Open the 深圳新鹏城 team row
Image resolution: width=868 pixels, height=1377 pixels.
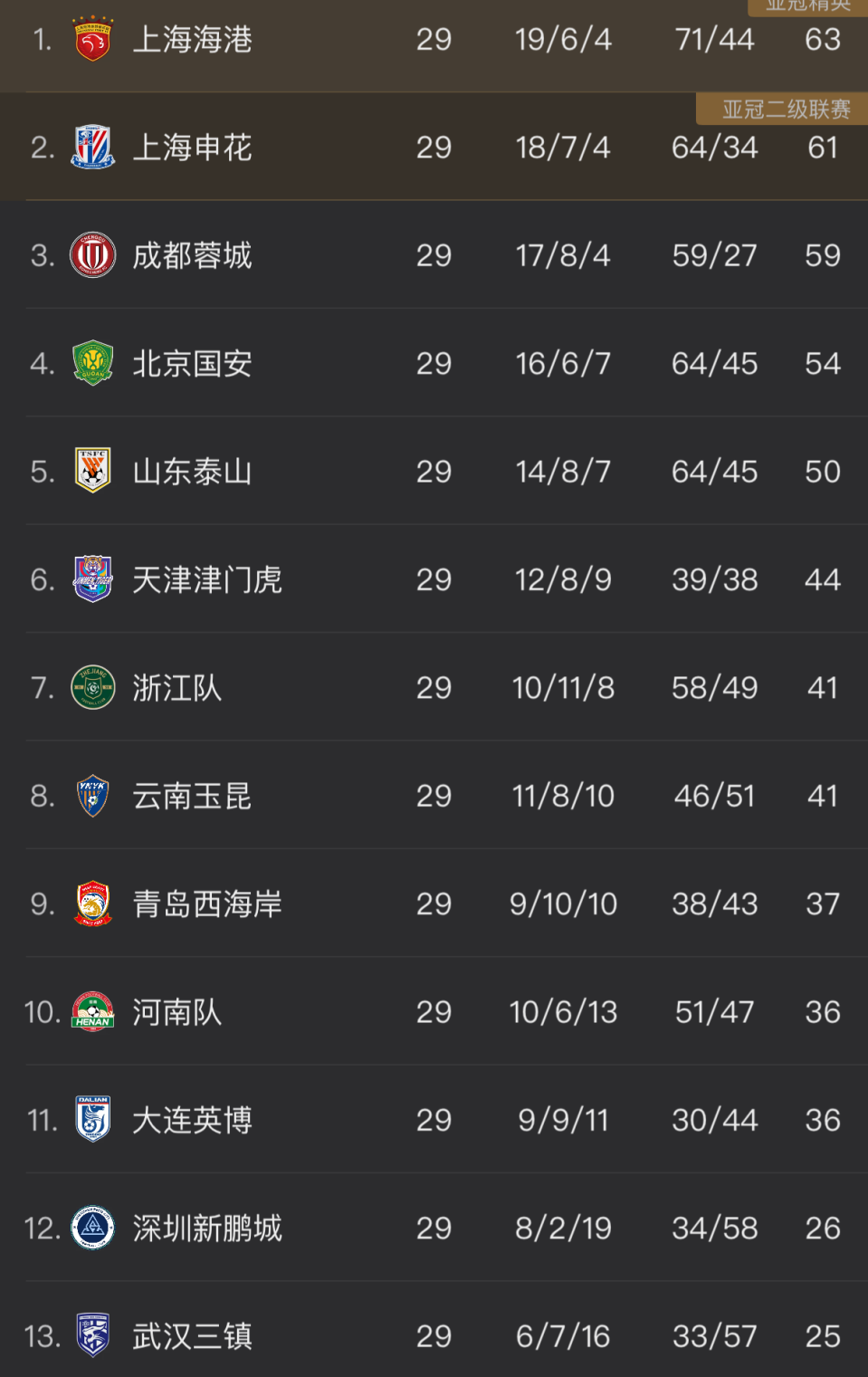pos(207,1229)
